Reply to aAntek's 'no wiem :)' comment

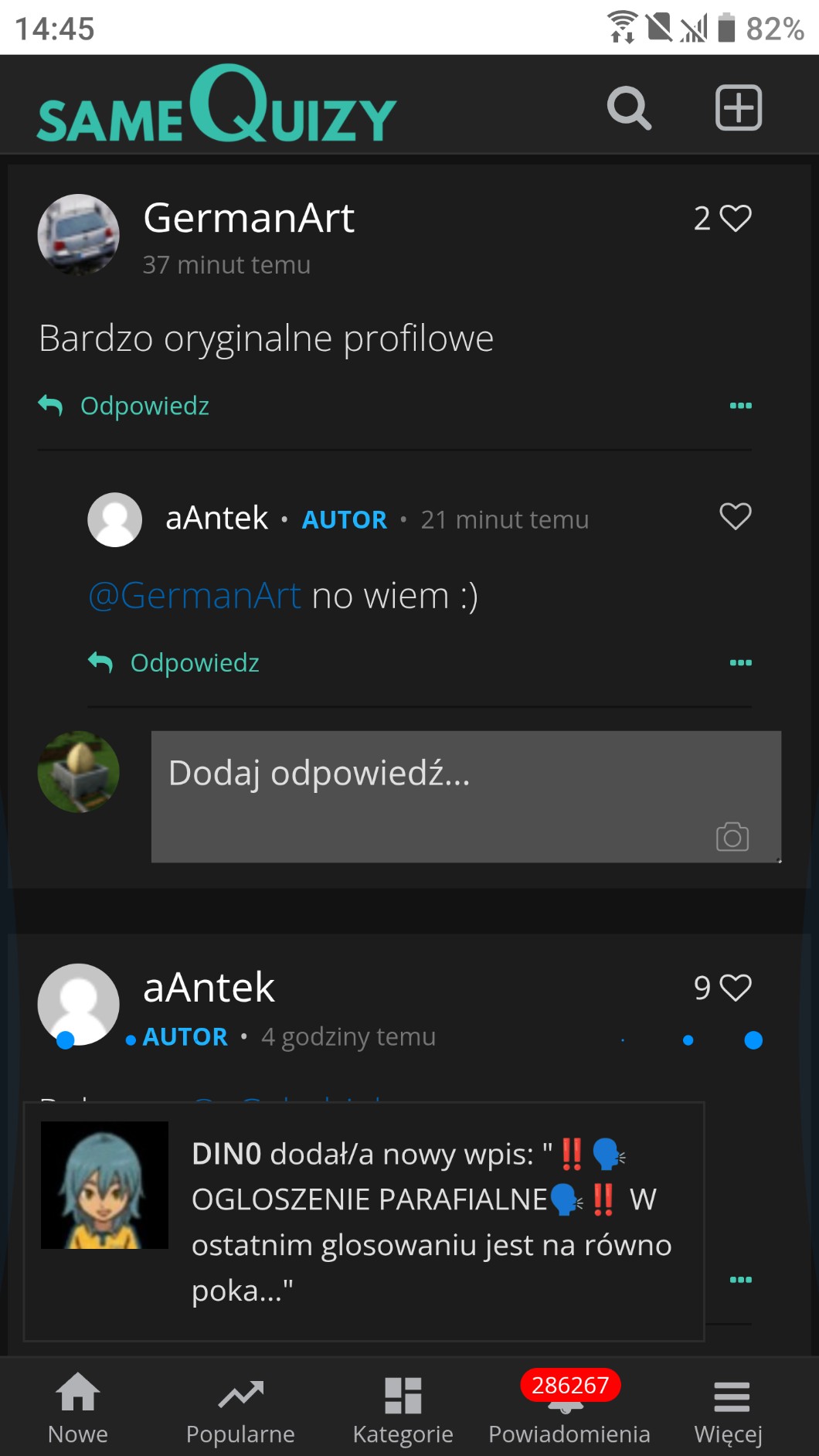pyautogui.click(x=173, y=663)
